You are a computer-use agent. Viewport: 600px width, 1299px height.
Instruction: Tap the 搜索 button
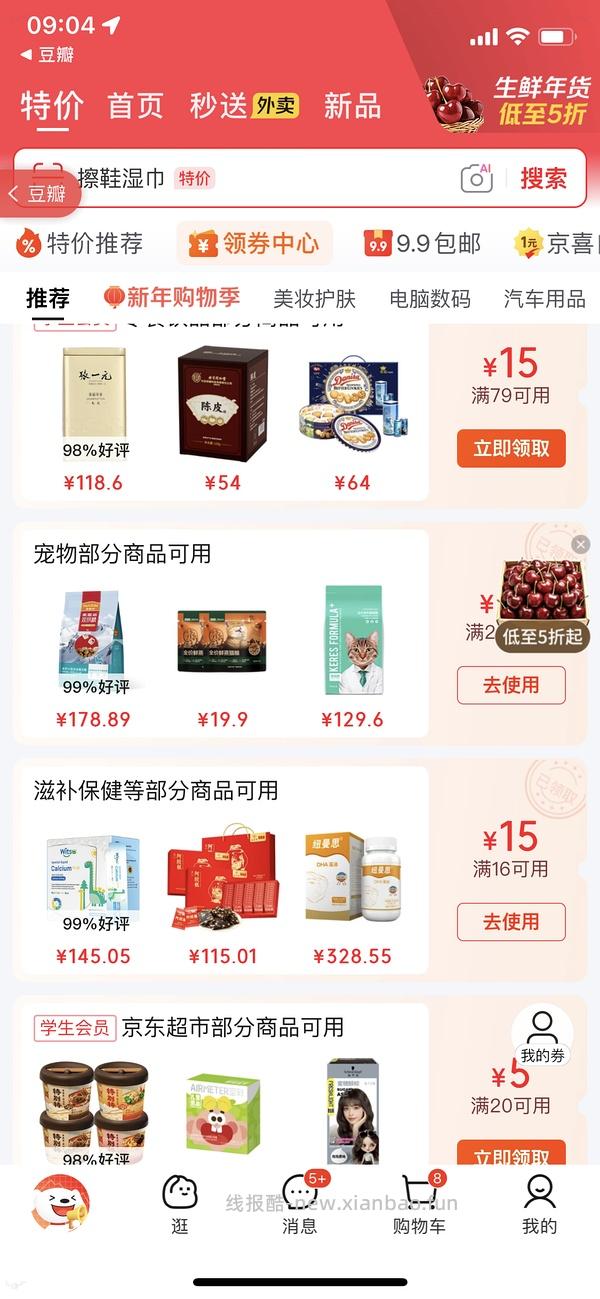tap(543, 179)
